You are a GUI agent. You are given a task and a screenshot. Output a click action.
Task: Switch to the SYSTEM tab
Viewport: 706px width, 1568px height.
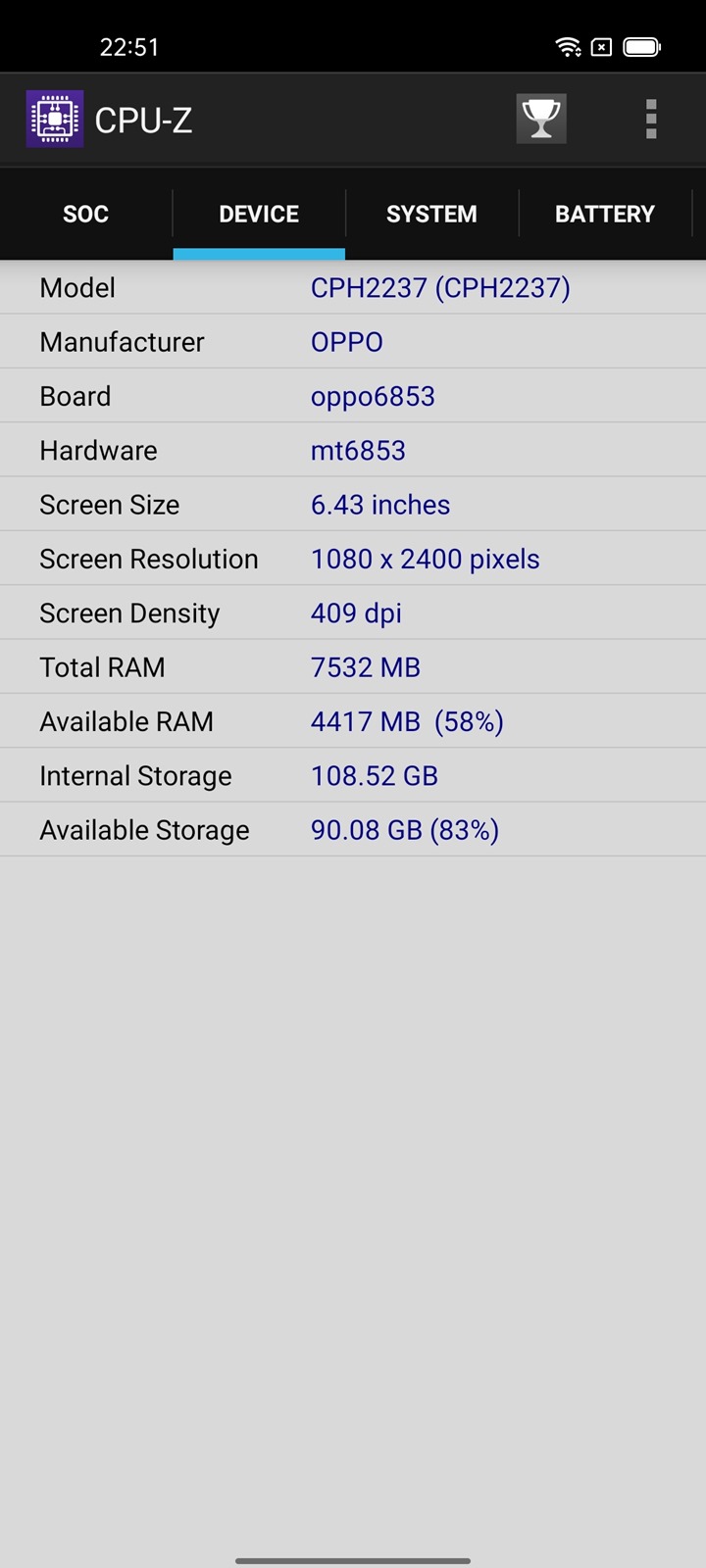coord(431,214)
